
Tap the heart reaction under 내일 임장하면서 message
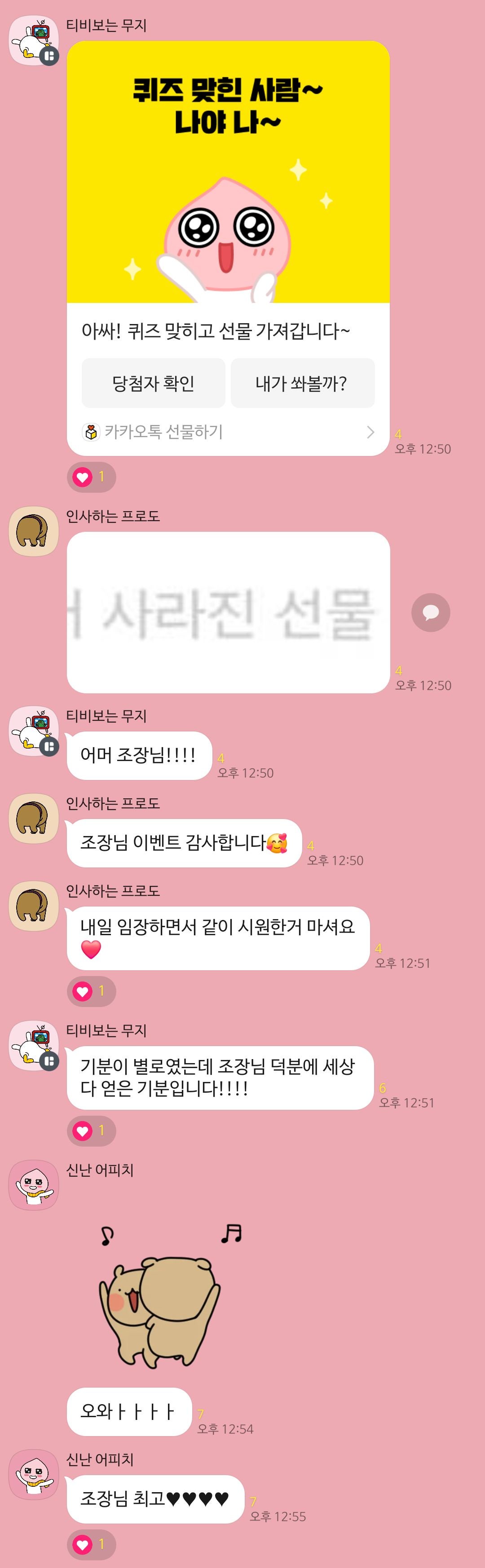91,991
